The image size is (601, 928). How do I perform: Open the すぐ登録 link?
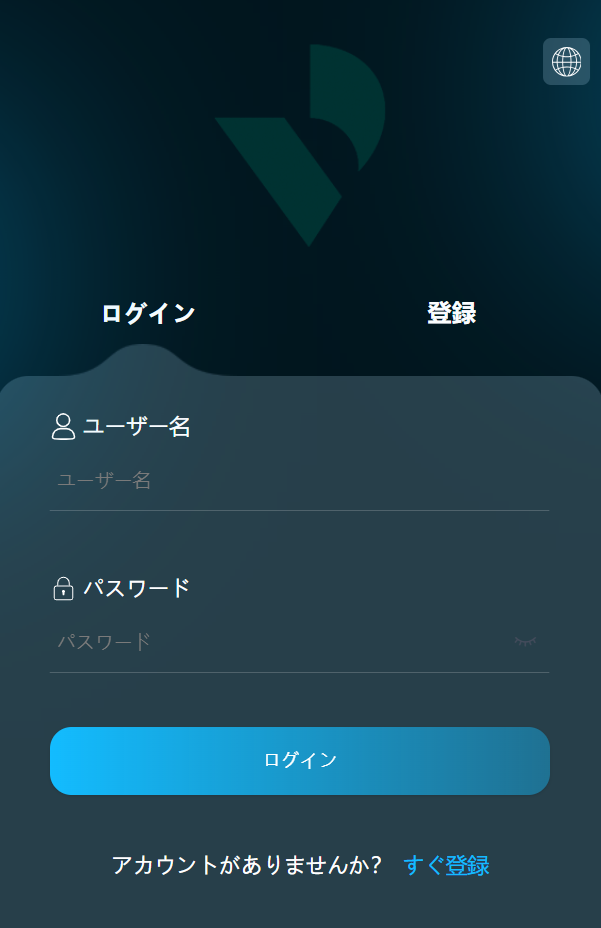click(x=446, y=865)
